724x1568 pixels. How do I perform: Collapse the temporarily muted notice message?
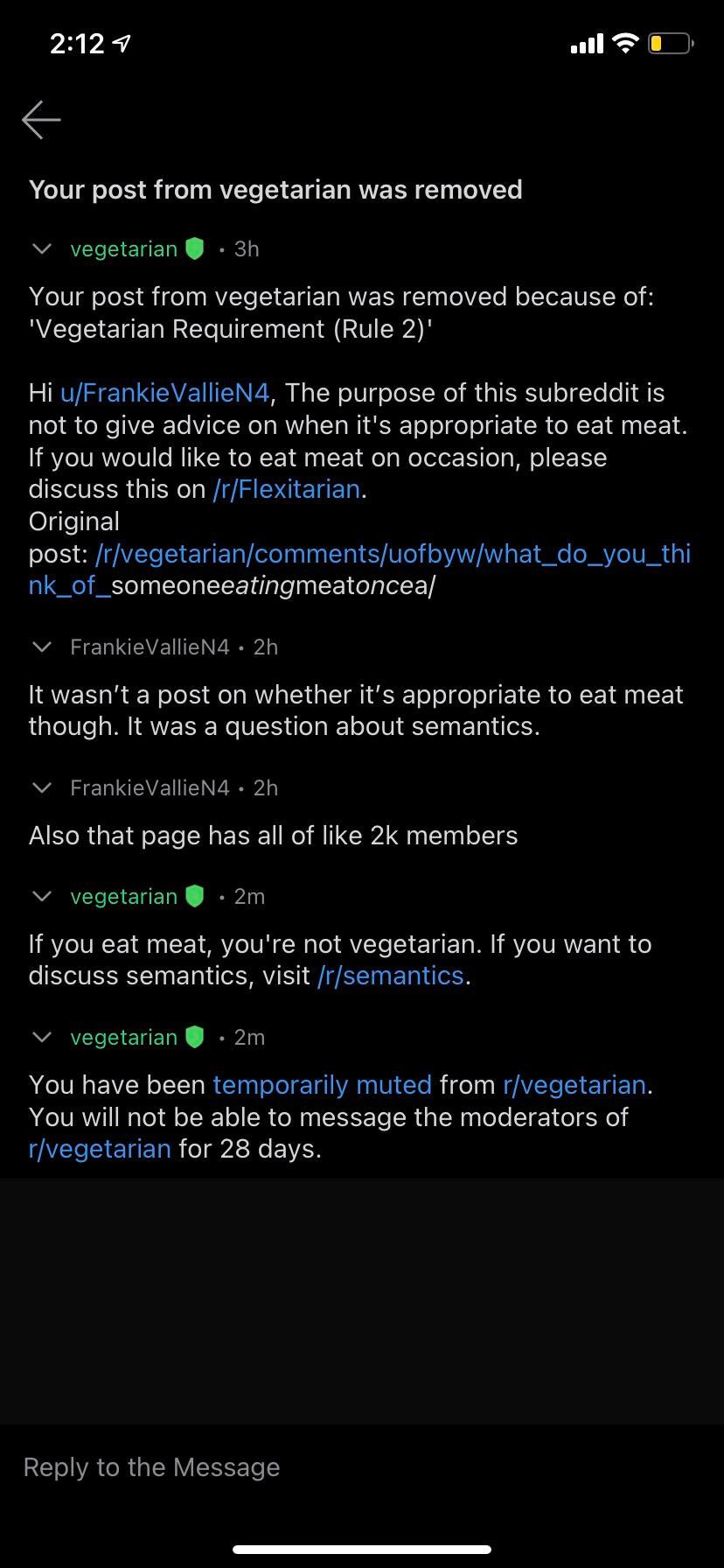tap(41, 1038)
